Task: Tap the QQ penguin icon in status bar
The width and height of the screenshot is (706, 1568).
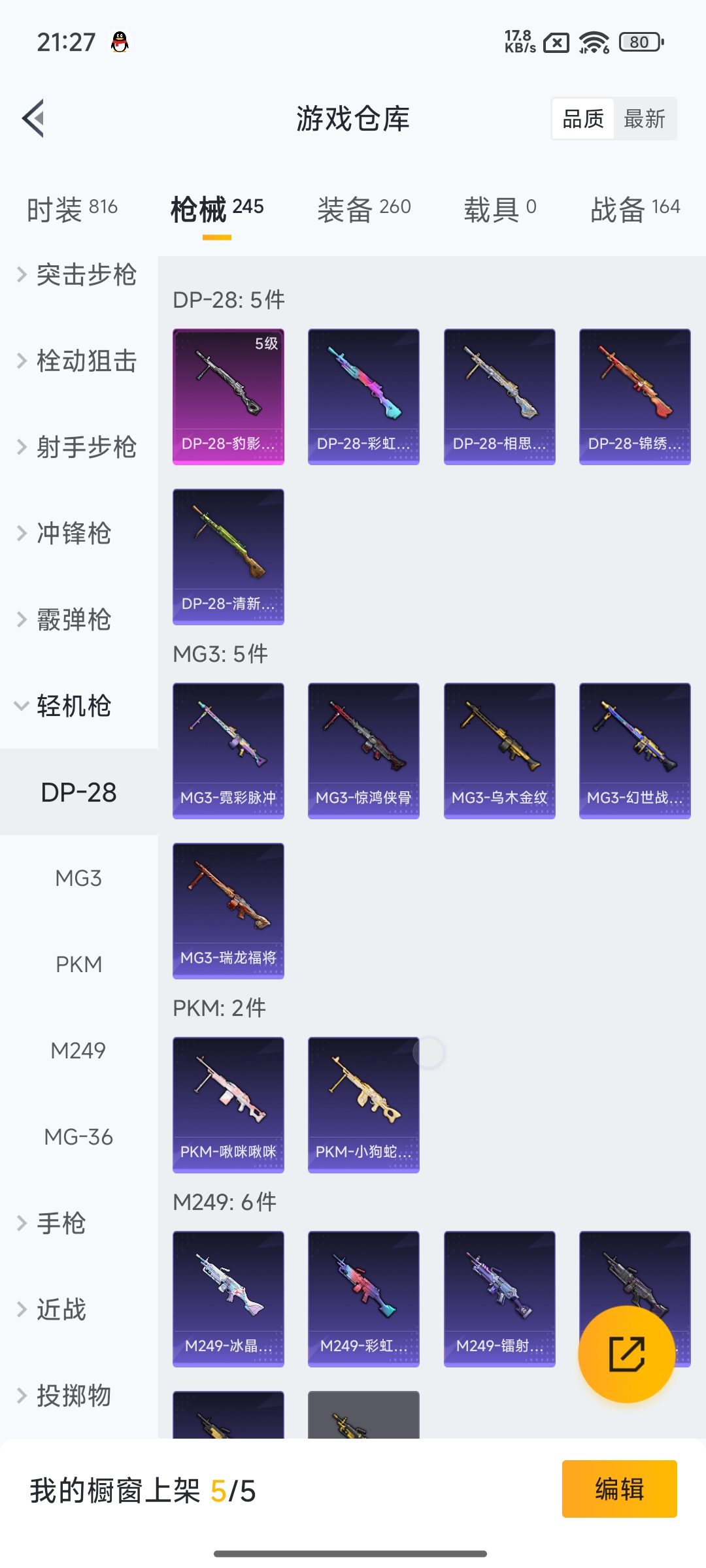Action: pos(119,41)
